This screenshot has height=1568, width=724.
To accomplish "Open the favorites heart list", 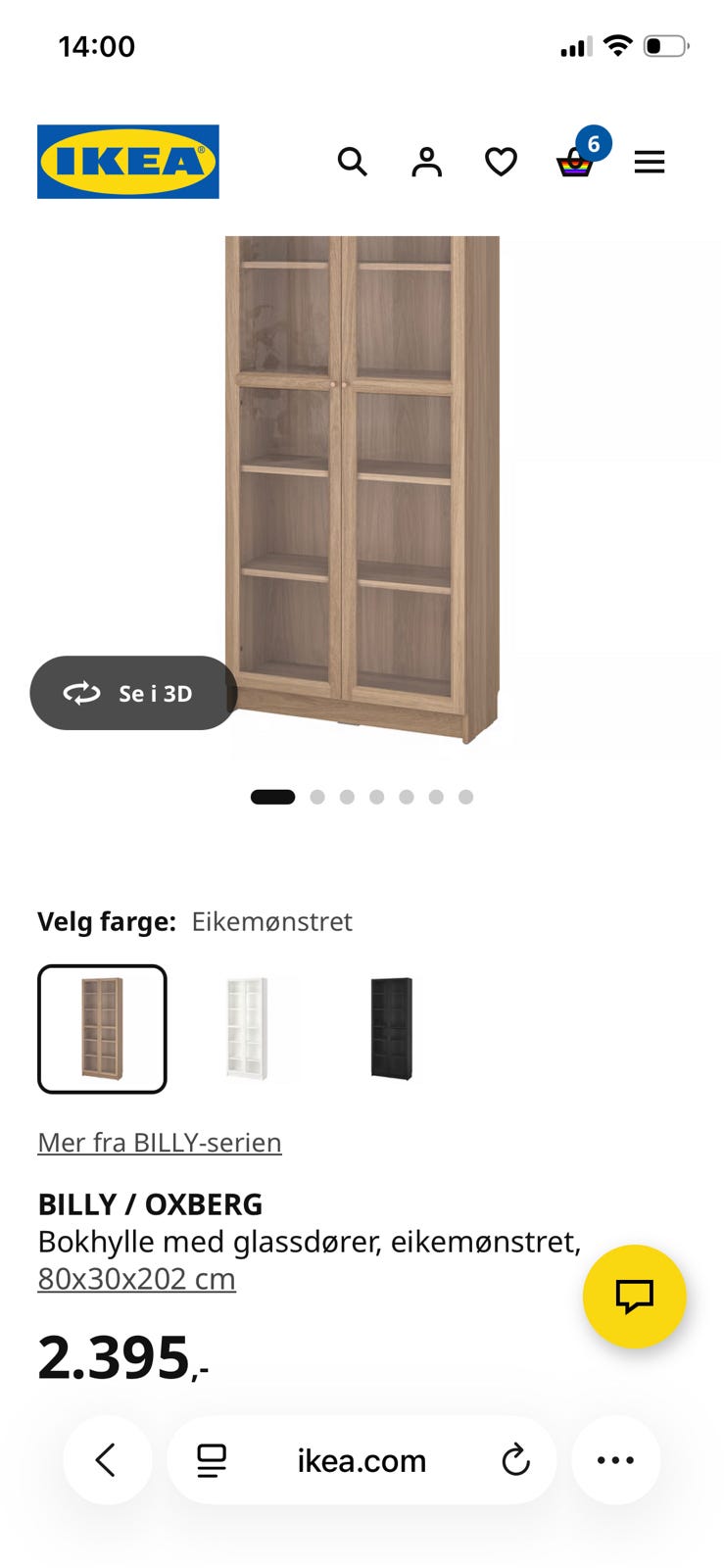I will 501,162.
